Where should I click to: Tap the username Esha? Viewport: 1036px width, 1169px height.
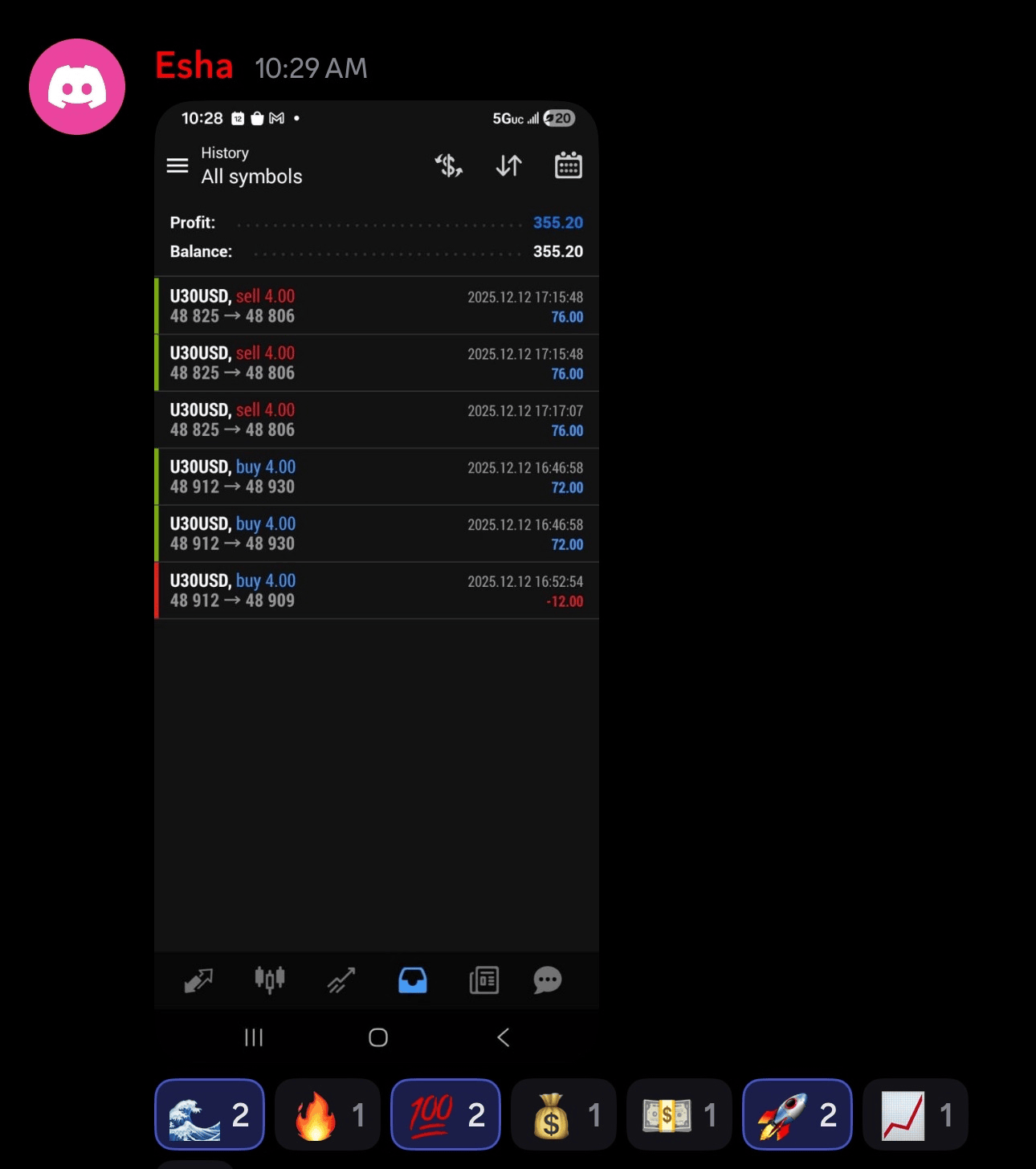coord(194,66)
